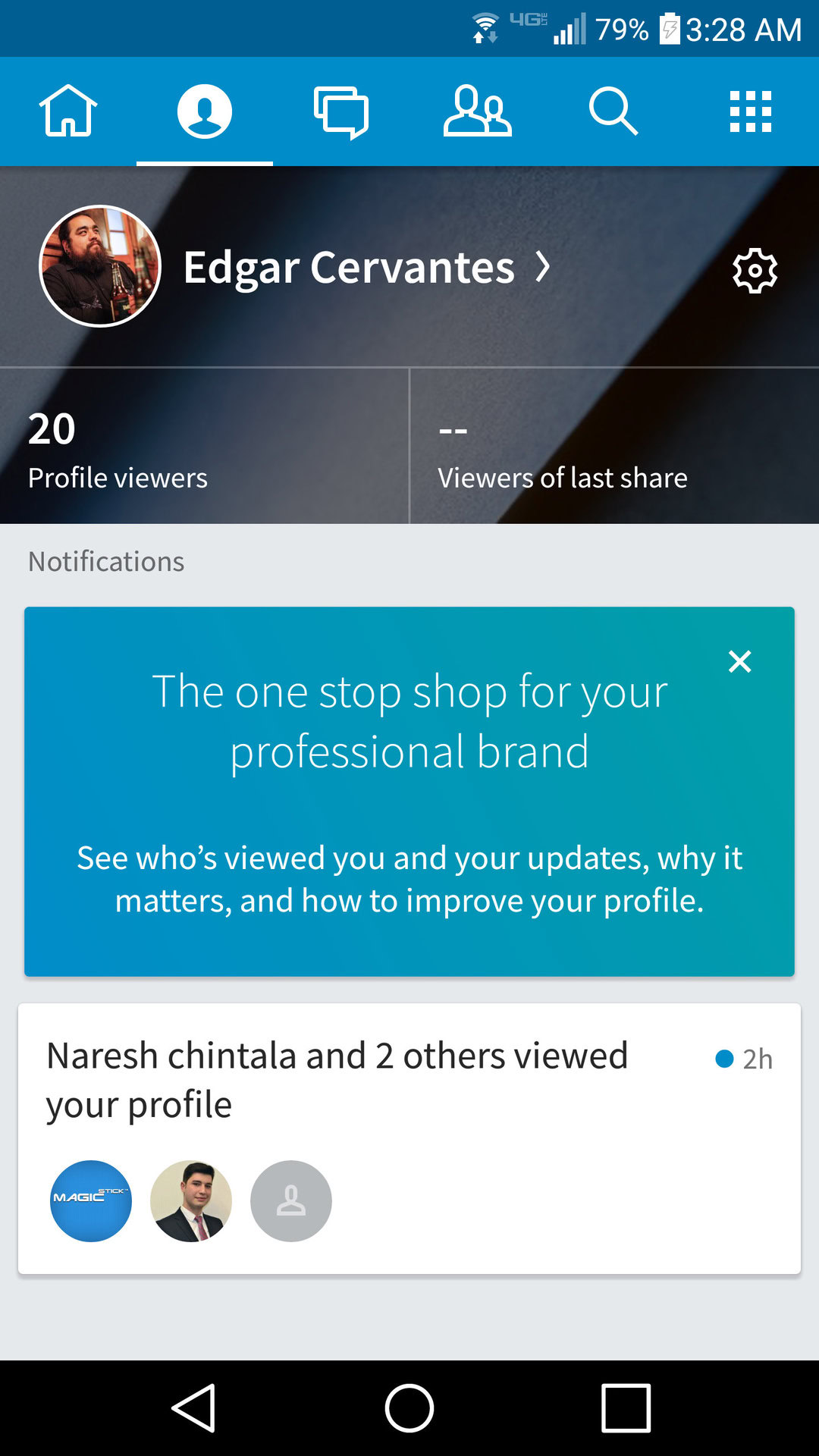Switch to the Messaging tab

click(341, 111)
